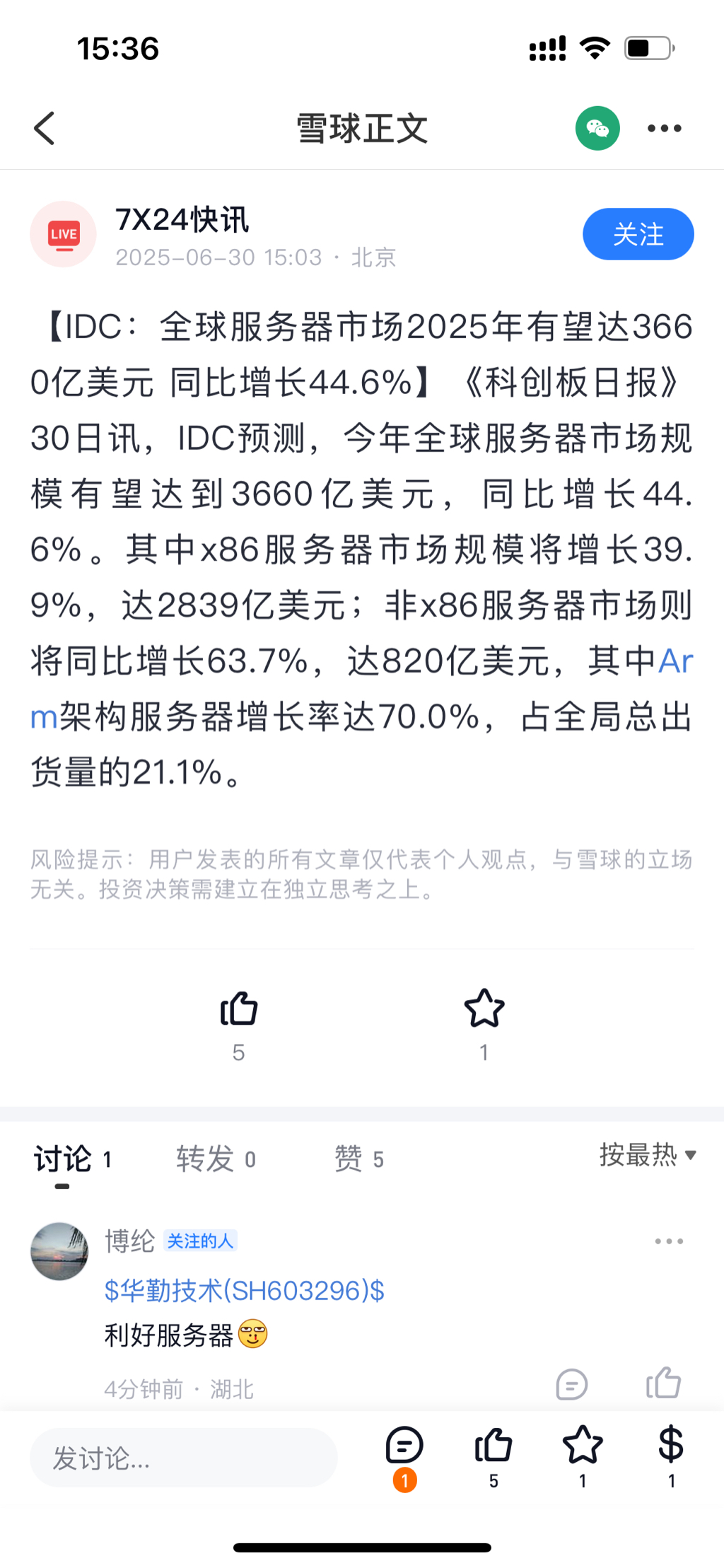
Task: View 博纶's profile from the avatar
Action: [59, 1251]
